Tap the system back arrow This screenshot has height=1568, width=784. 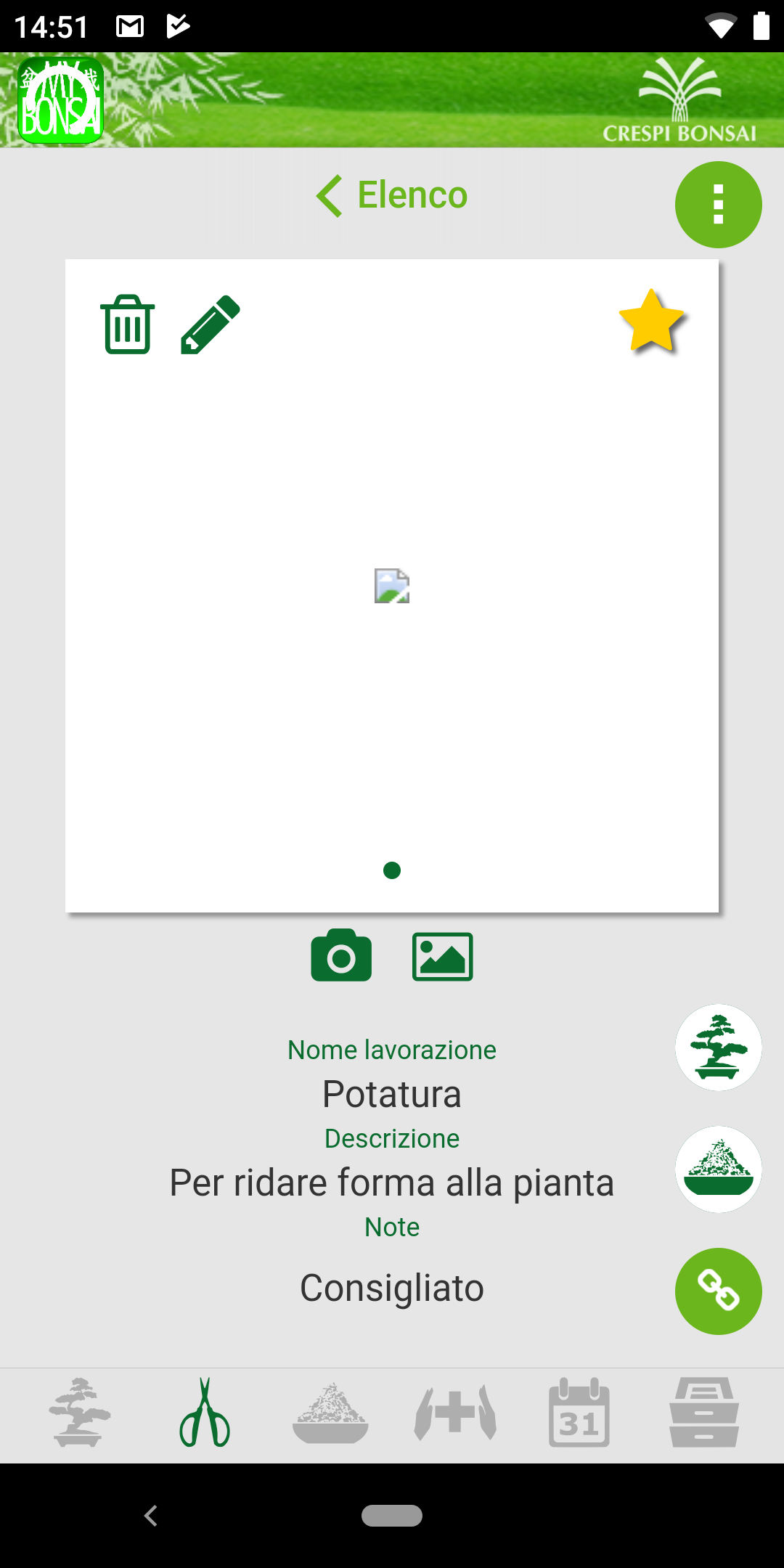(x=151, y=1516)
